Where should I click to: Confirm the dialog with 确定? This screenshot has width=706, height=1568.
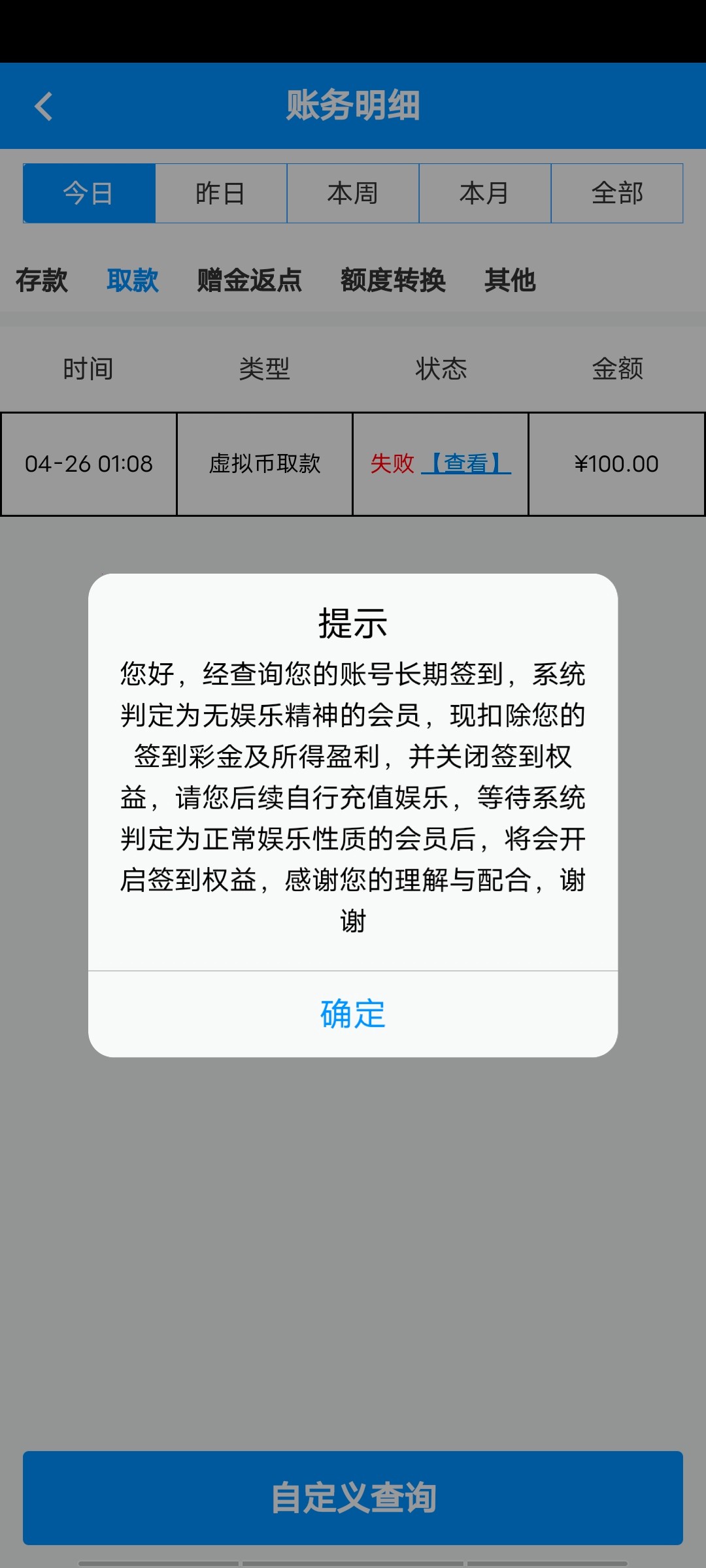pos(353,1014)
